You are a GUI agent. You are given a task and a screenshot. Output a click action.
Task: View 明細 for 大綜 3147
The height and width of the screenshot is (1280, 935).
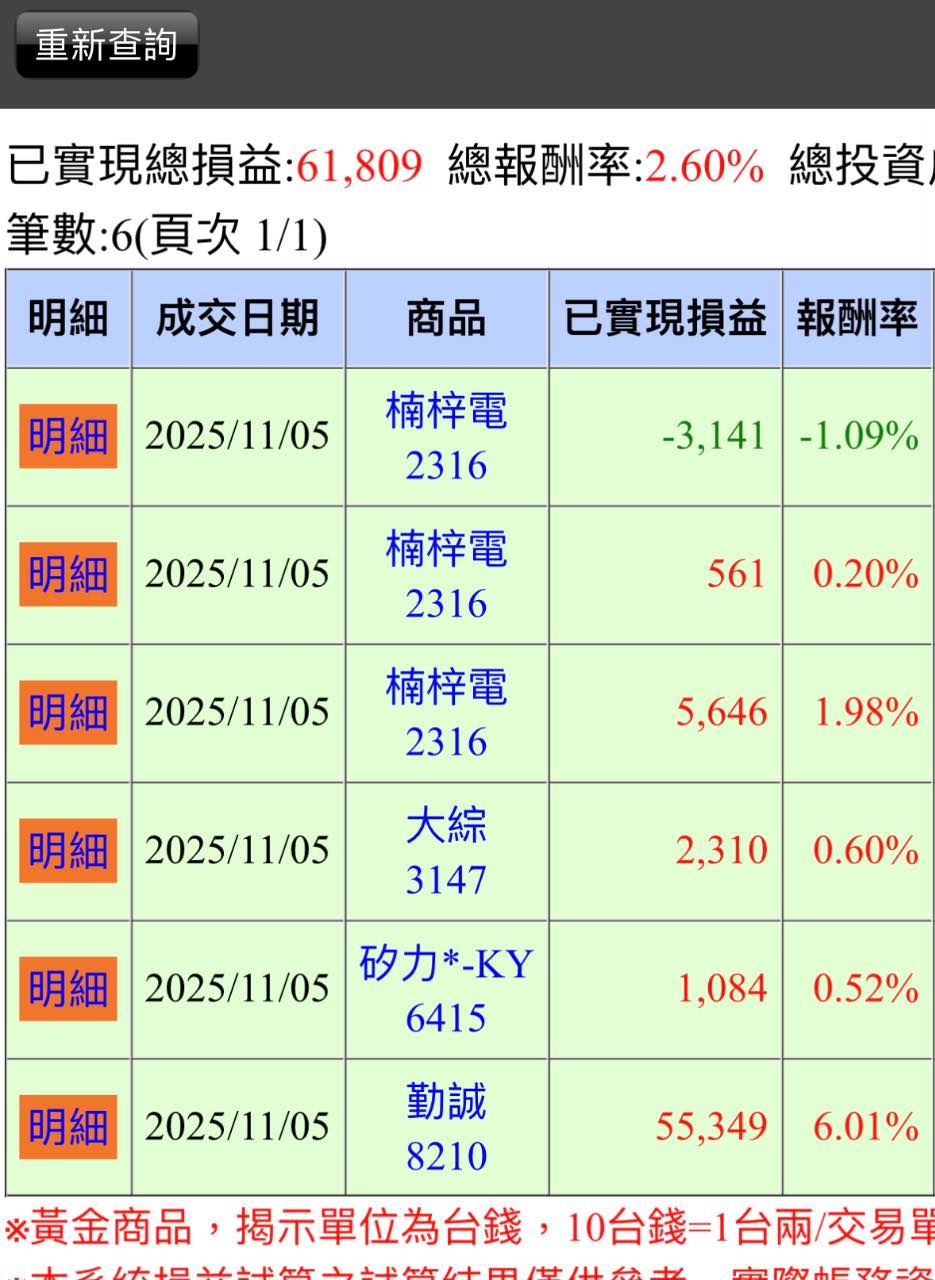68,850
